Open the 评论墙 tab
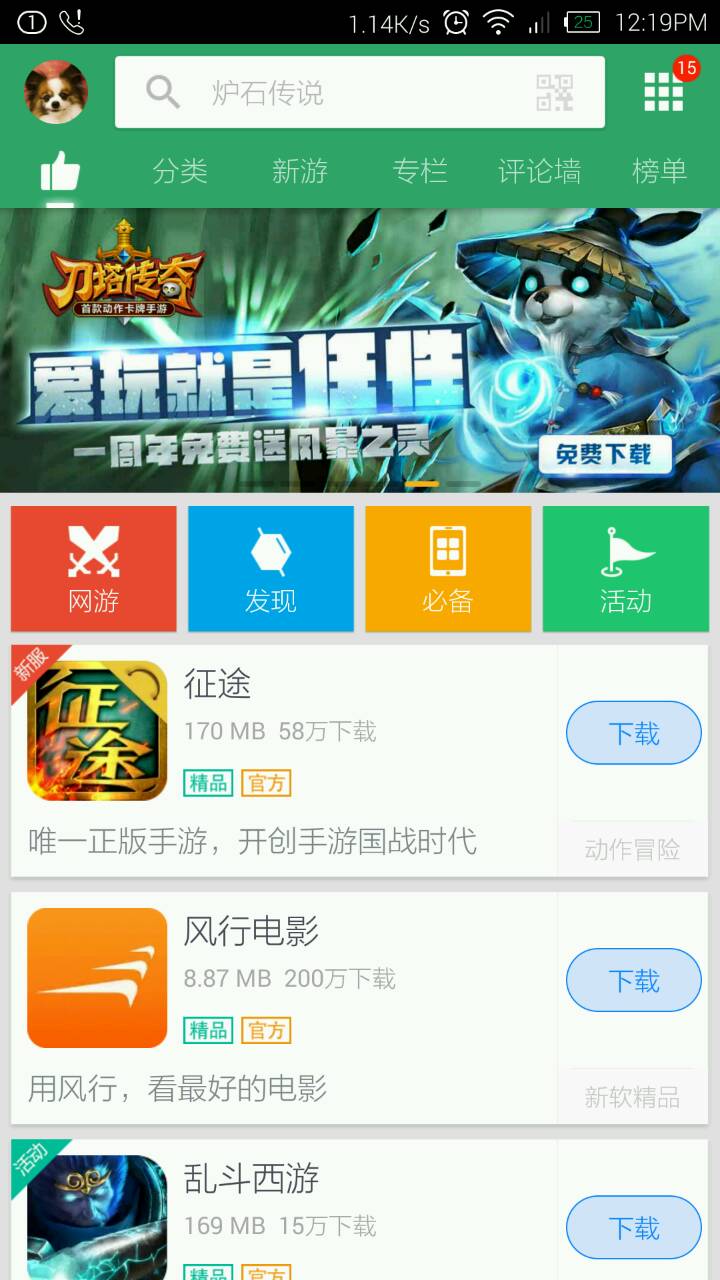The width and height of the screenshot is (720, 1280). [540, 171]
